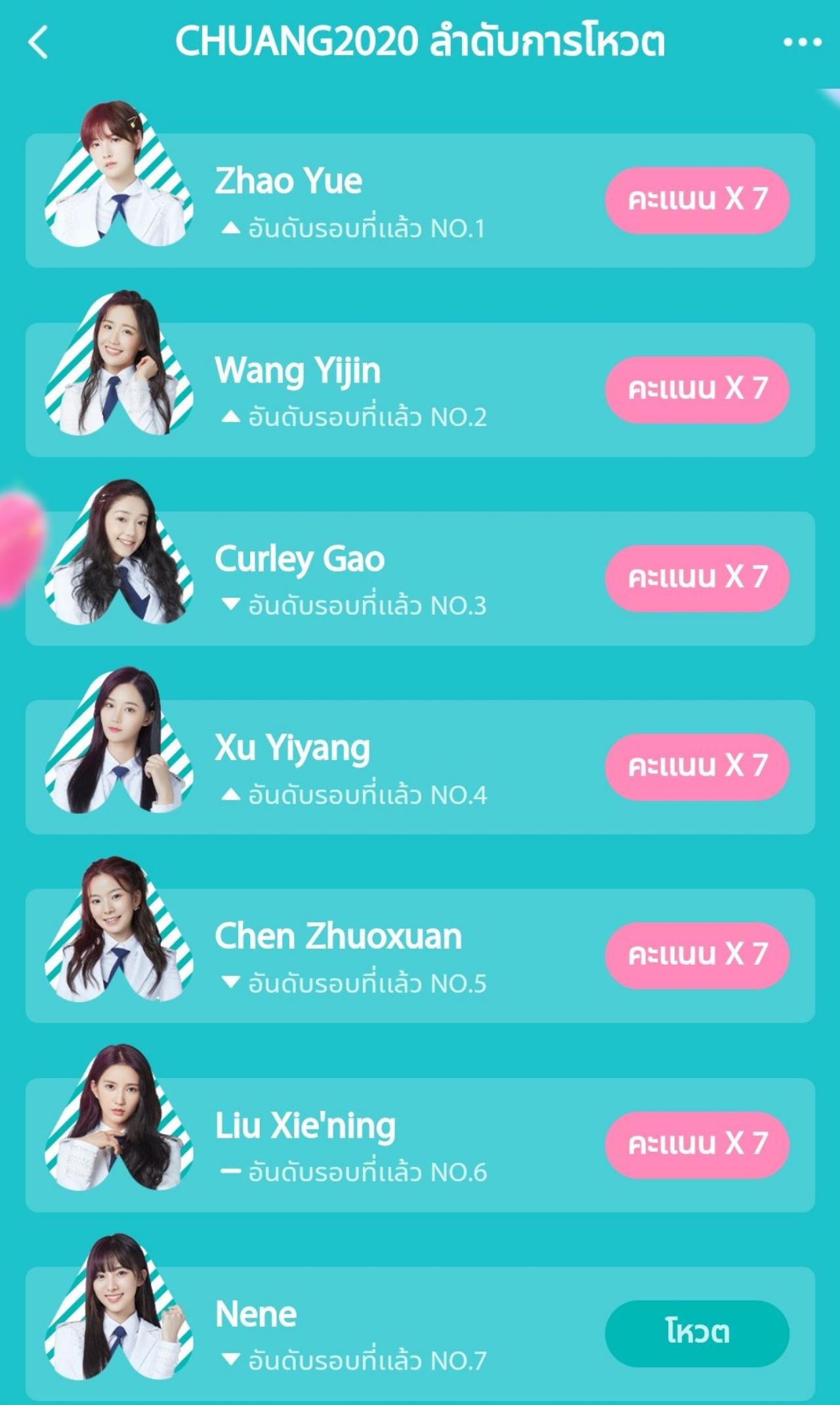
Task: Open Nene's contestant row
Action: (394, 1333)
